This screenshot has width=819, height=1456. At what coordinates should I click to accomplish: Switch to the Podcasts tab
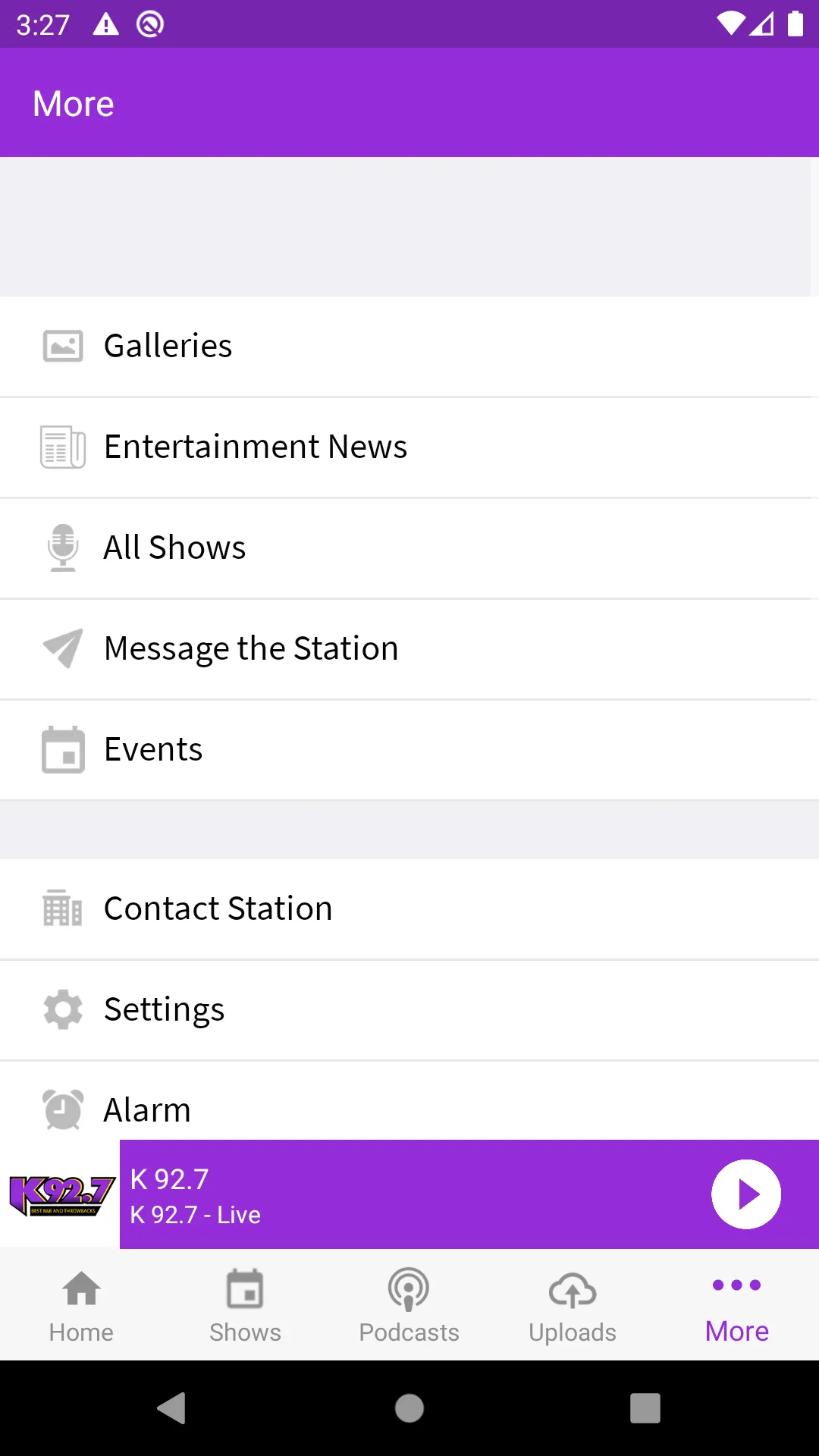pos(409,1306)
